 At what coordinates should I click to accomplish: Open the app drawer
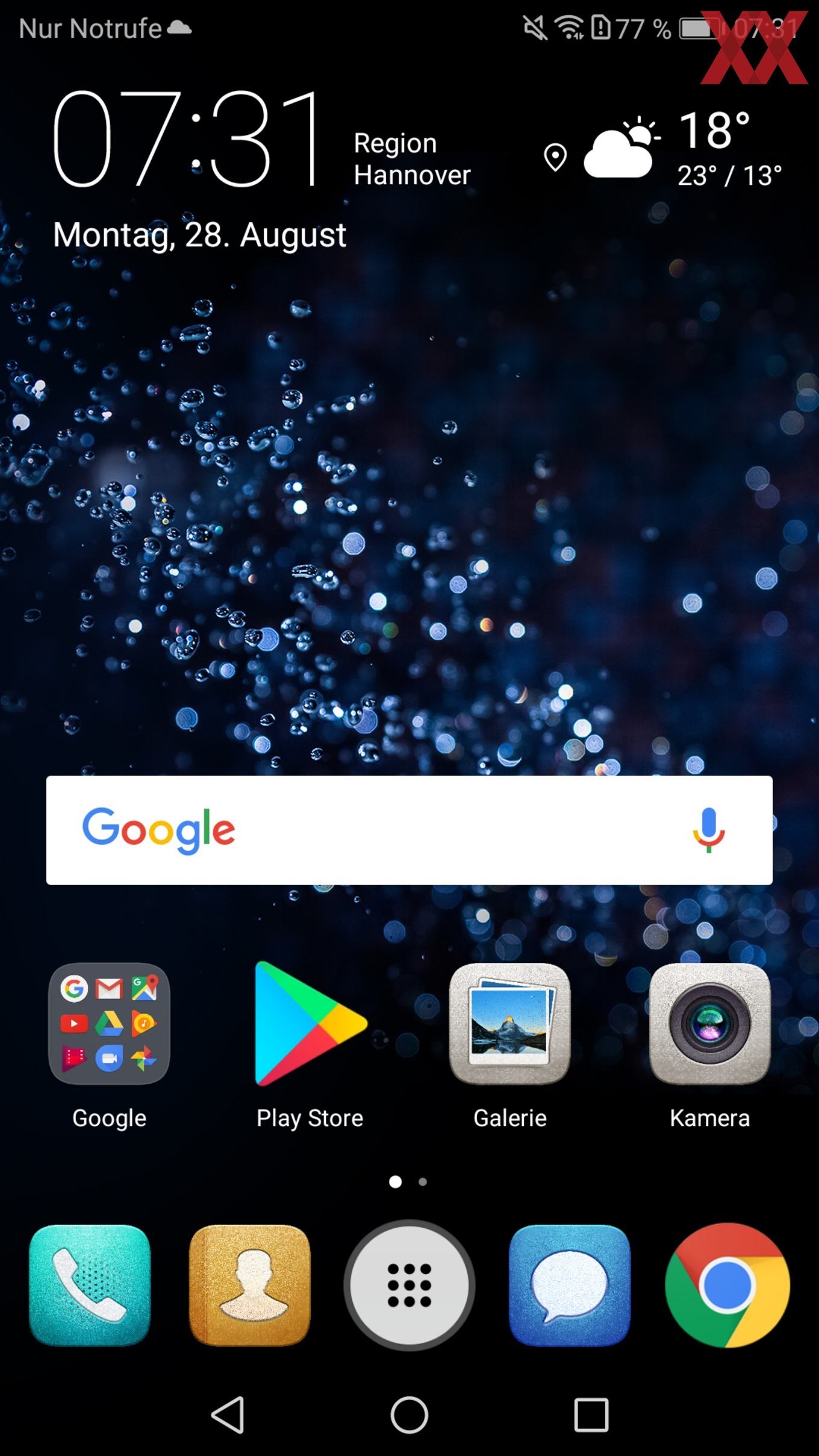409,1285
